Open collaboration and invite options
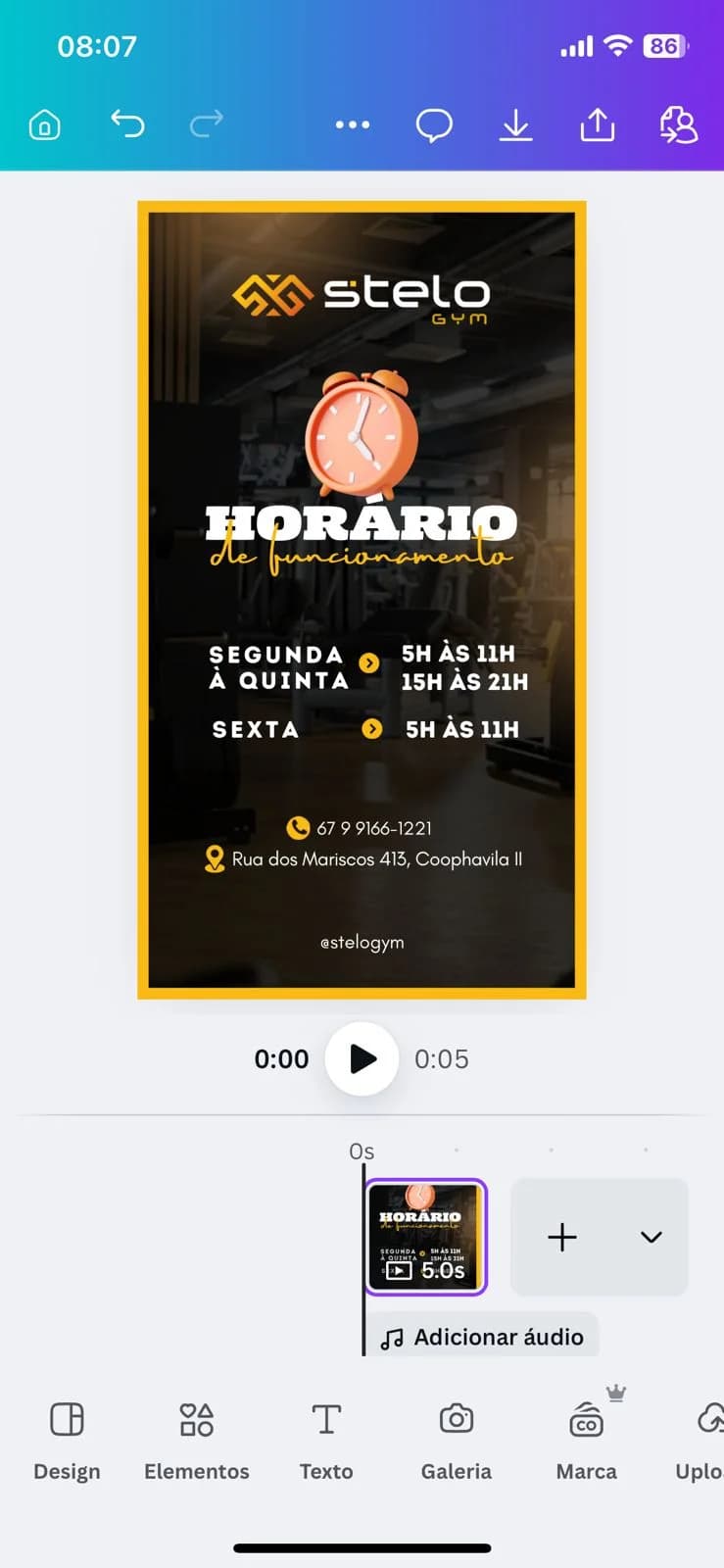724x1568 pixels. click(679, 124)
